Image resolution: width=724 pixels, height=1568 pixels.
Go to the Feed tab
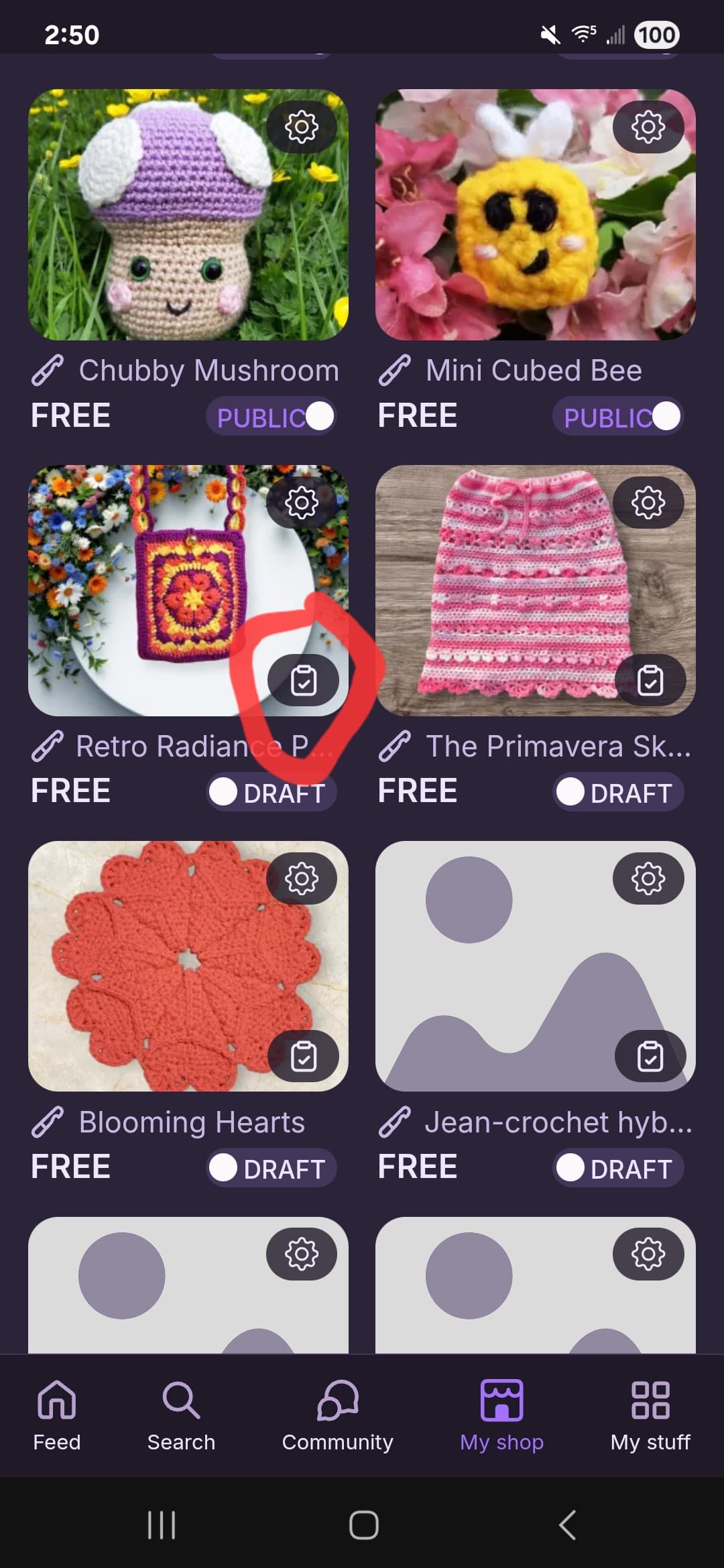point(57,1415)
